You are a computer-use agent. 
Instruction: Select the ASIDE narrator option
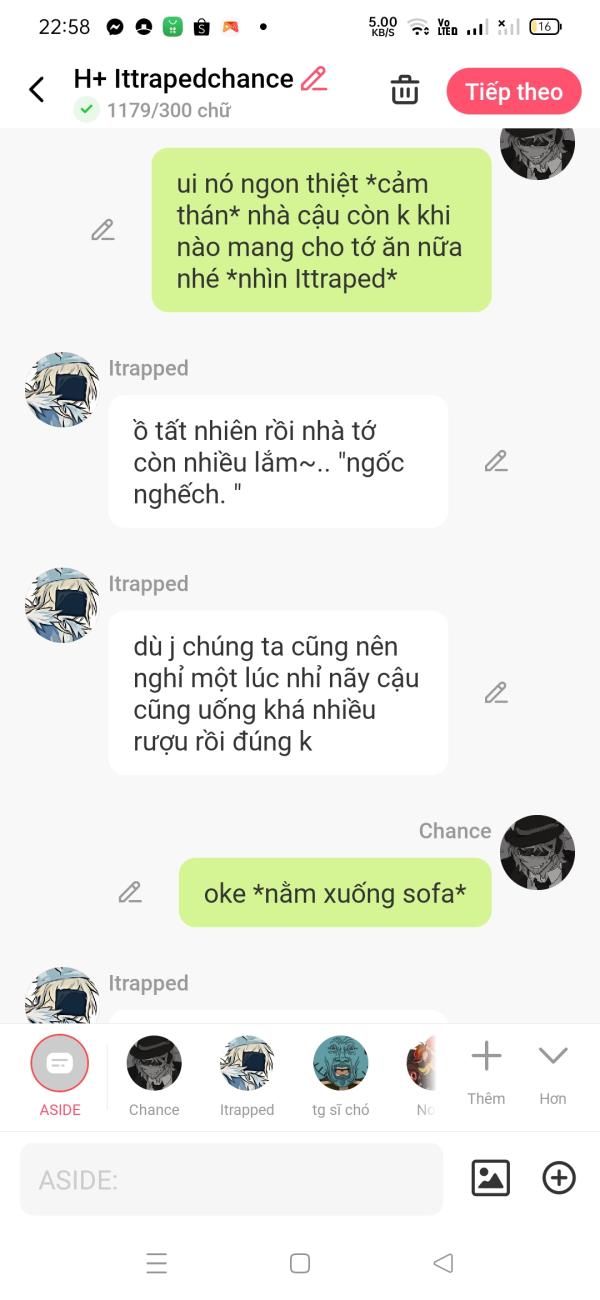(60, 1076)
